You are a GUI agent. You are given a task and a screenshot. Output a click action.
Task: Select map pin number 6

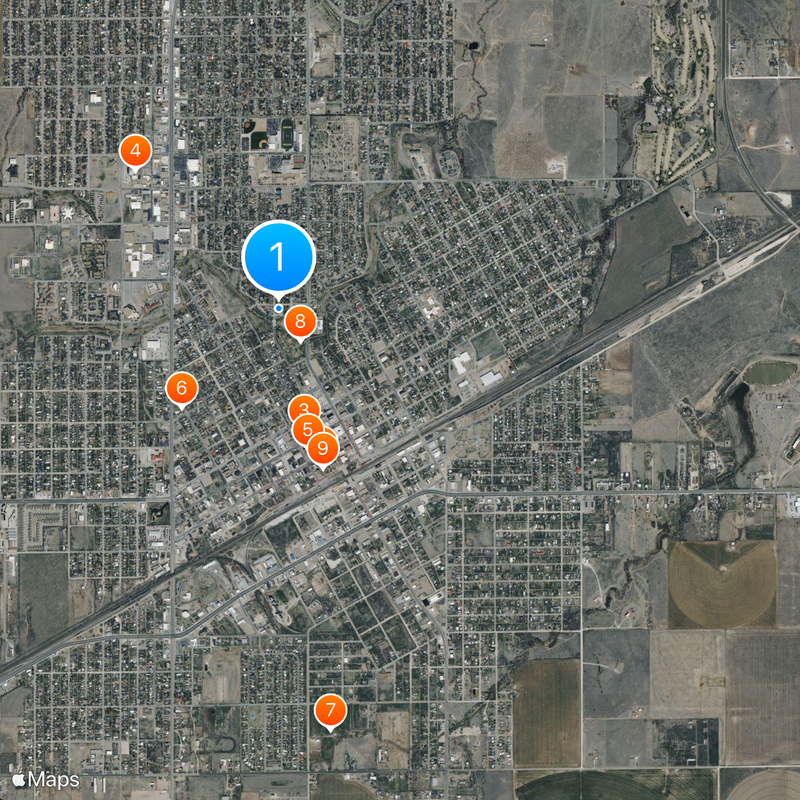point(181,388)
